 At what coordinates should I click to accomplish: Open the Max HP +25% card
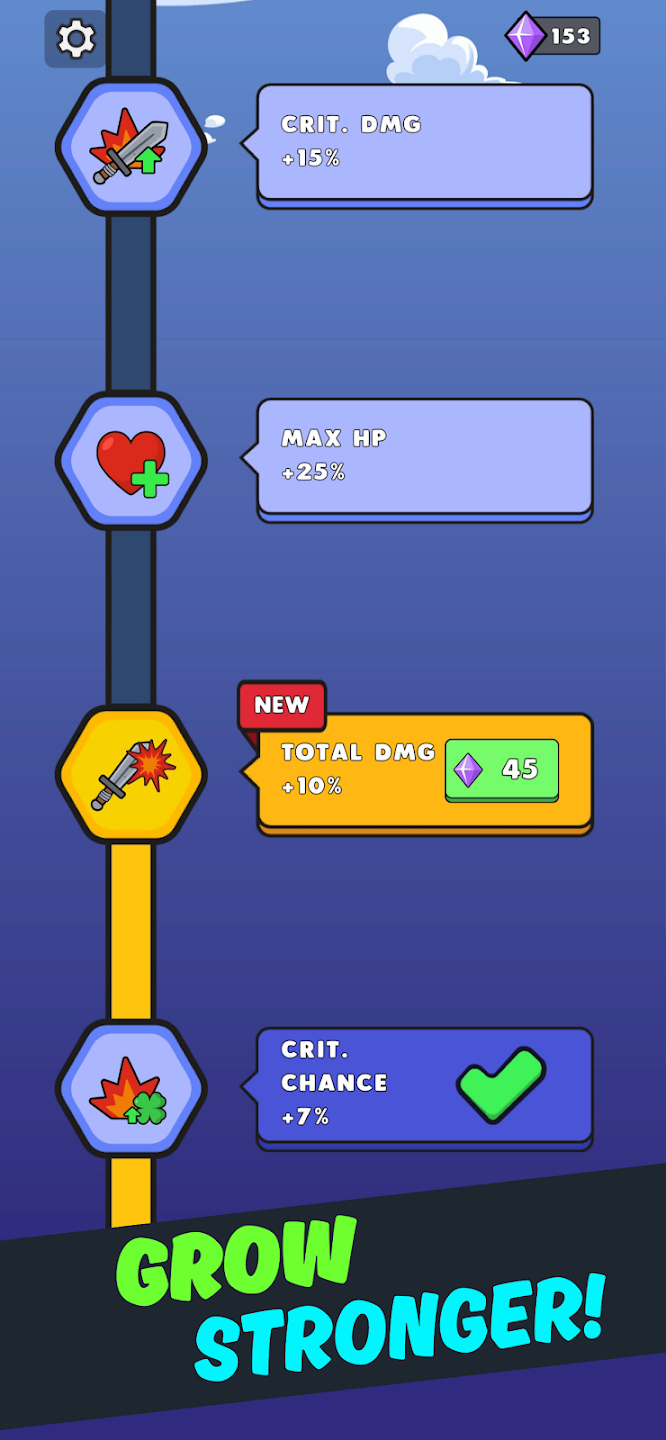[425, 456]
